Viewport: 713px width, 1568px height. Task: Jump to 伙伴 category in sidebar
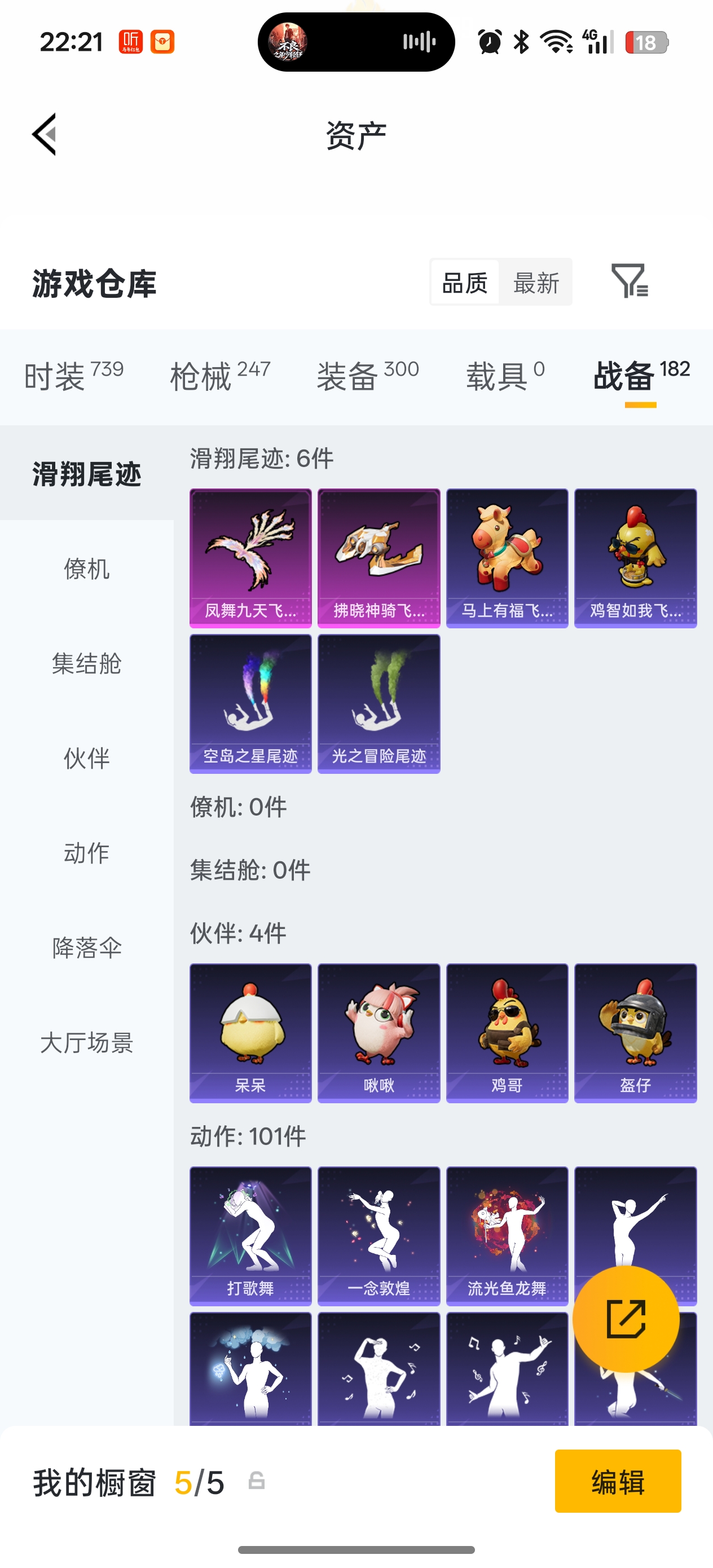click(86, 759)
